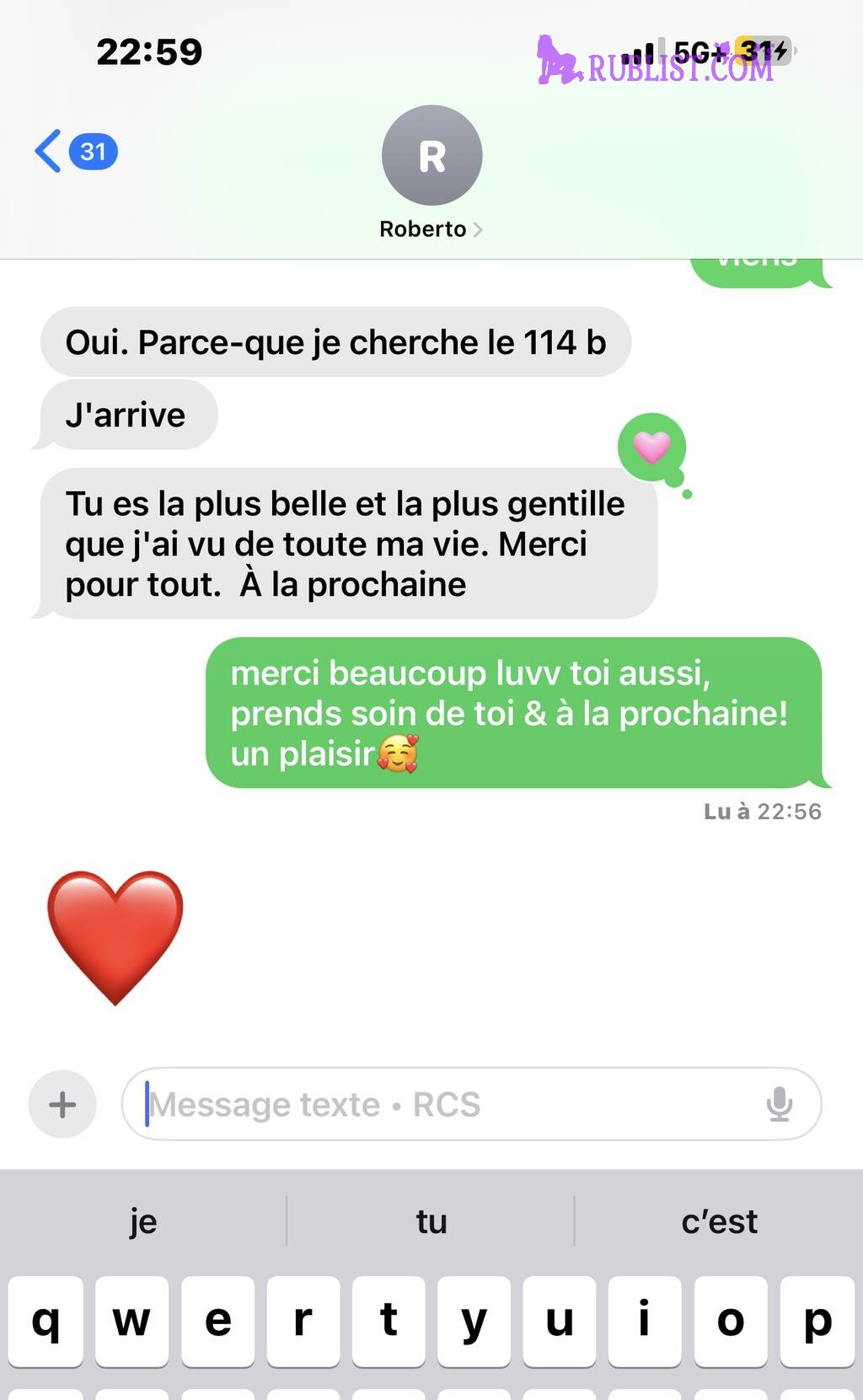The height and width of the screenshot is (1400, 863).
Task: Insert the suggested word "je"
Action: click(143, 1221)
